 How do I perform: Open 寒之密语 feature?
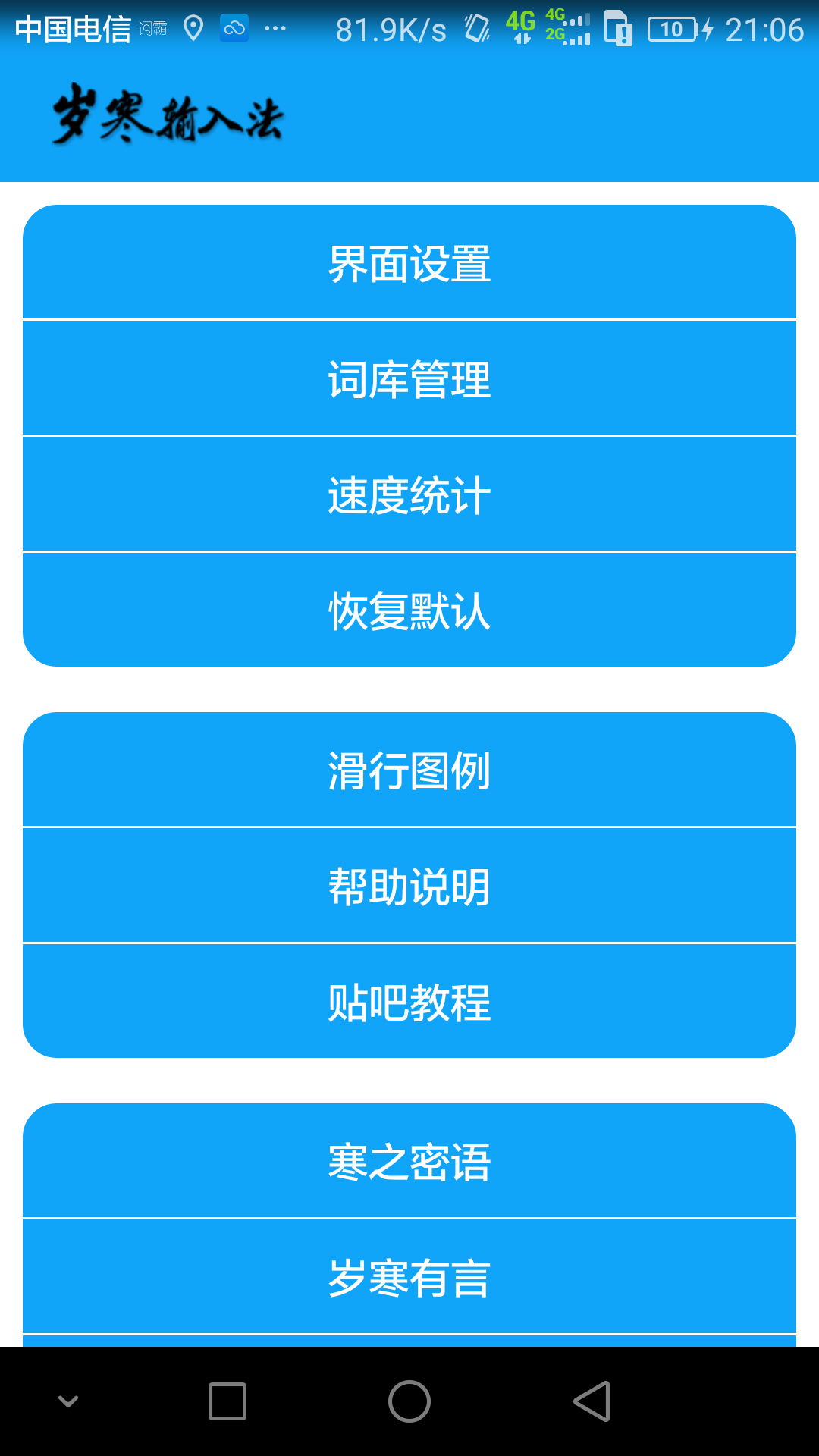409,1160
